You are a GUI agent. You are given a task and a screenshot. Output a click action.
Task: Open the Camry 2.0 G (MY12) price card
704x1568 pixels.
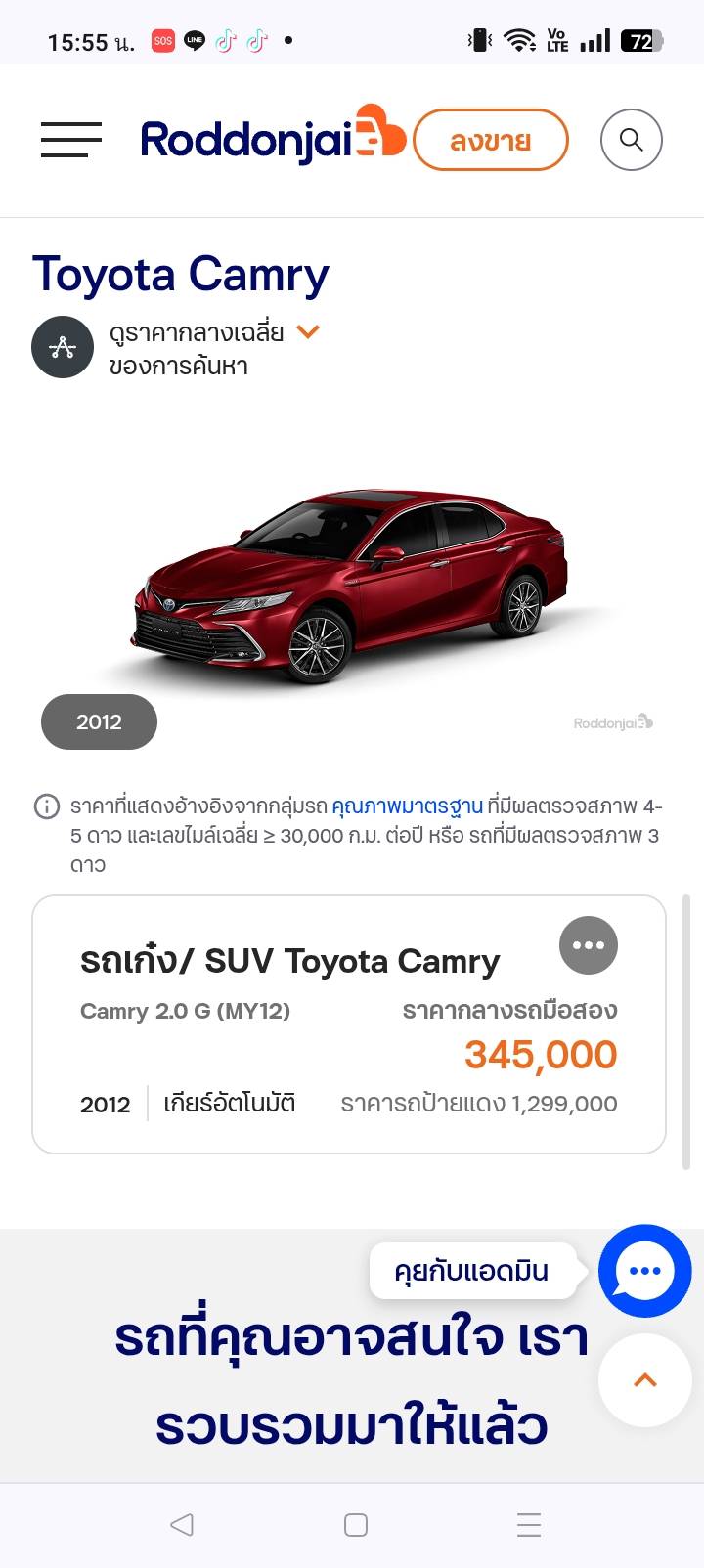click(349, 1024)
